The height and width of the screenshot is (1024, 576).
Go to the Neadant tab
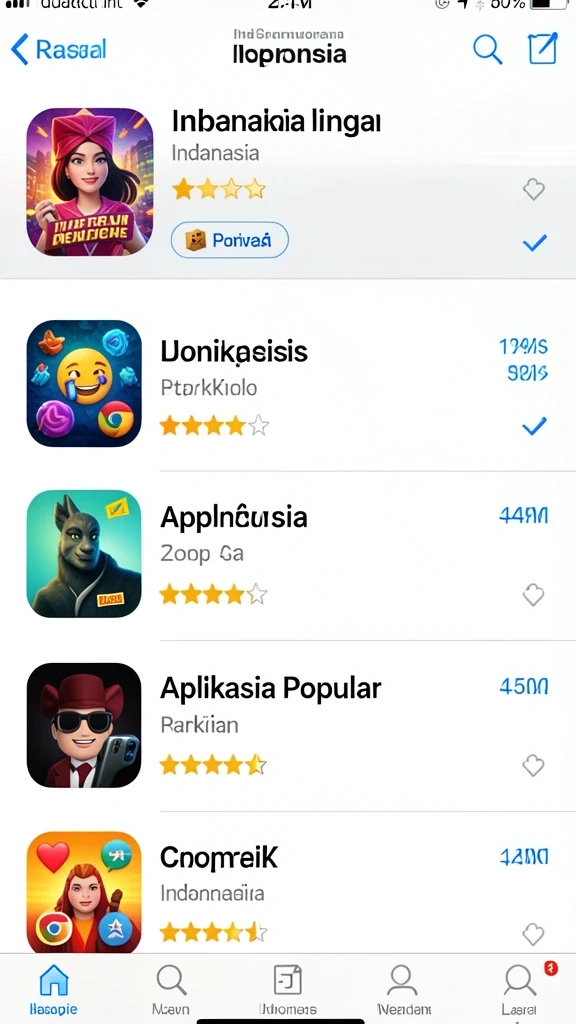(404, 989)
